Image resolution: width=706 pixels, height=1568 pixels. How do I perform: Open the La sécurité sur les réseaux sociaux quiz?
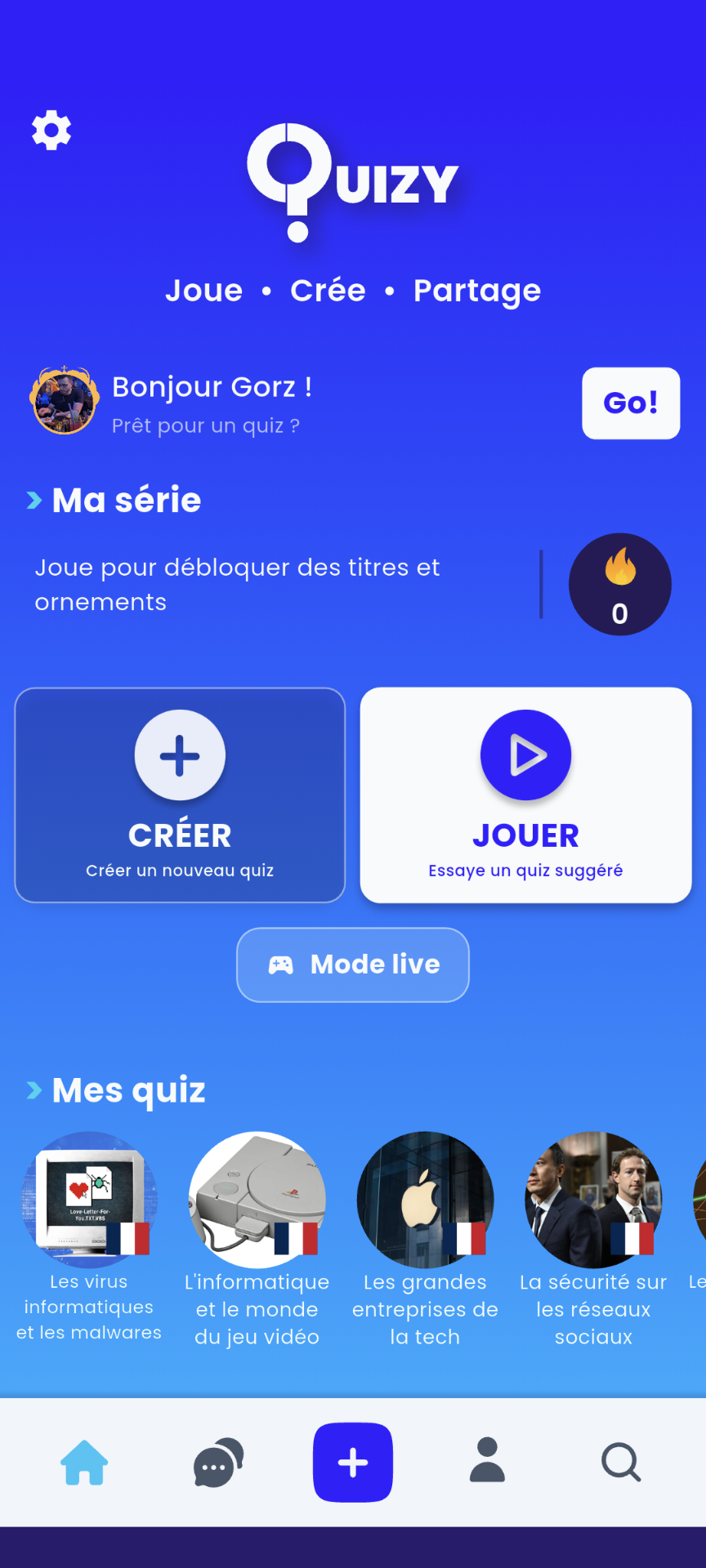(593, 1199)
